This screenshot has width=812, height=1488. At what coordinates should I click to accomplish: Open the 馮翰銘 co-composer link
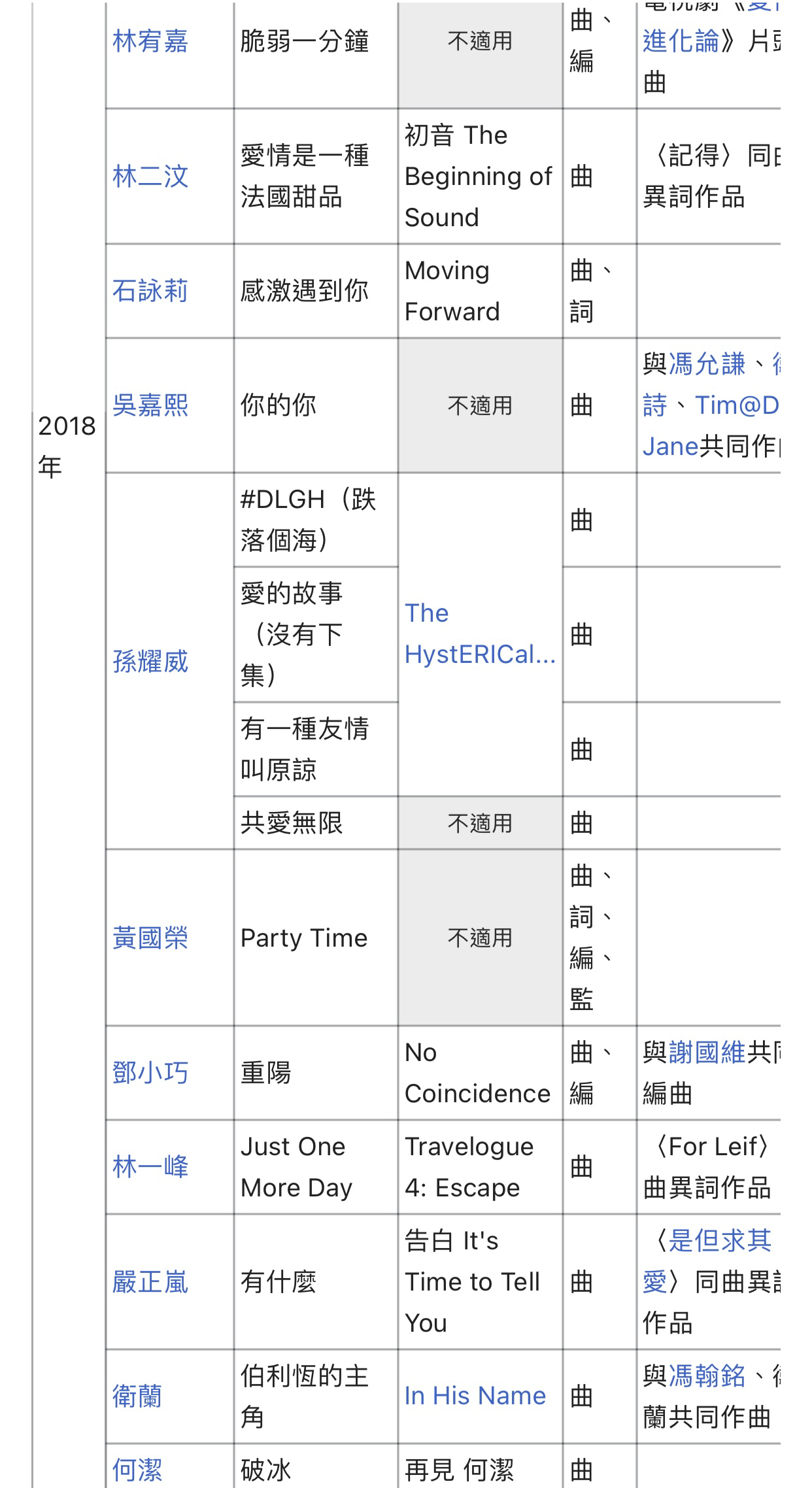707,1376
